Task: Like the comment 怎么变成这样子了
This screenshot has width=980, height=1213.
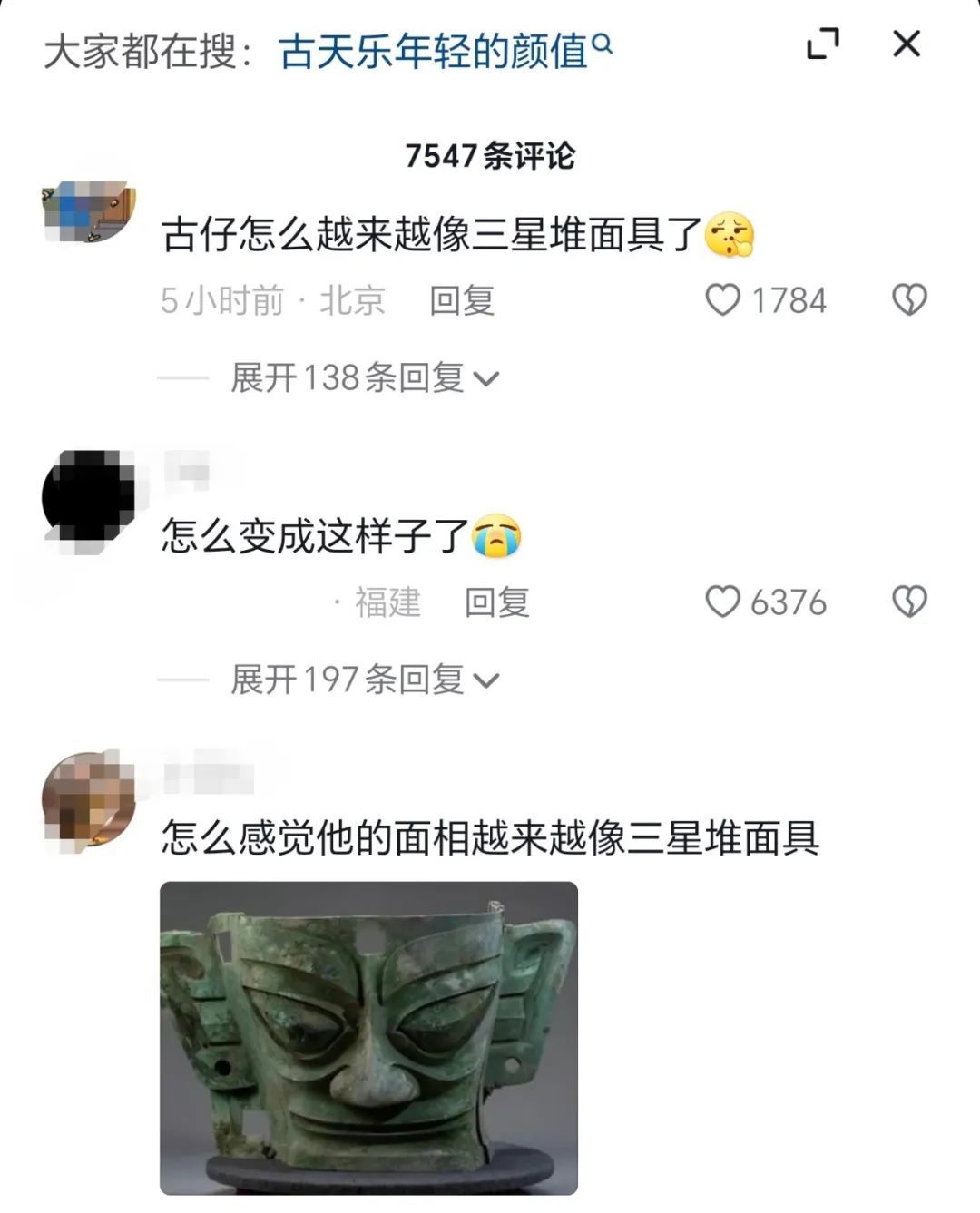Action: [x=723, y=602]
